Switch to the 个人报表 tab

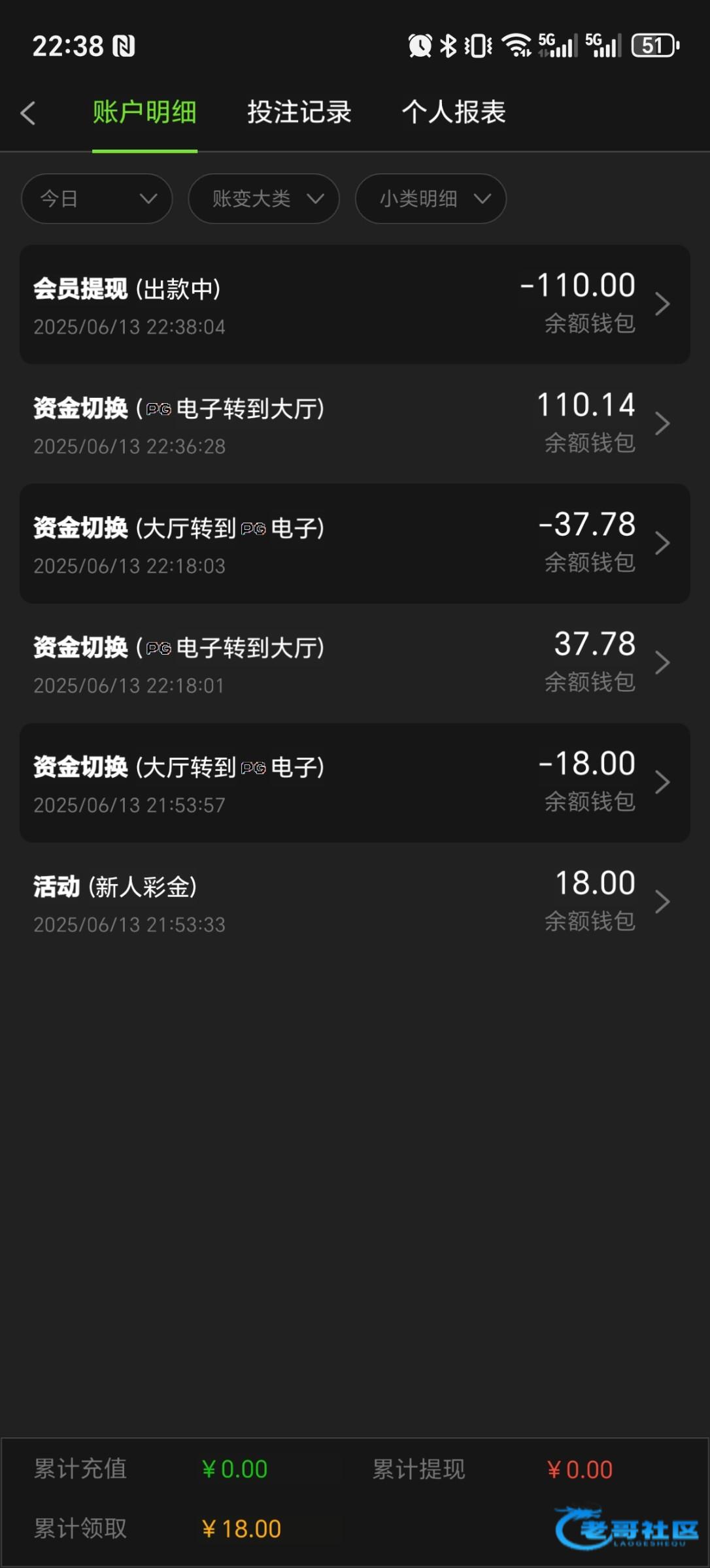(x=454, y=112)
